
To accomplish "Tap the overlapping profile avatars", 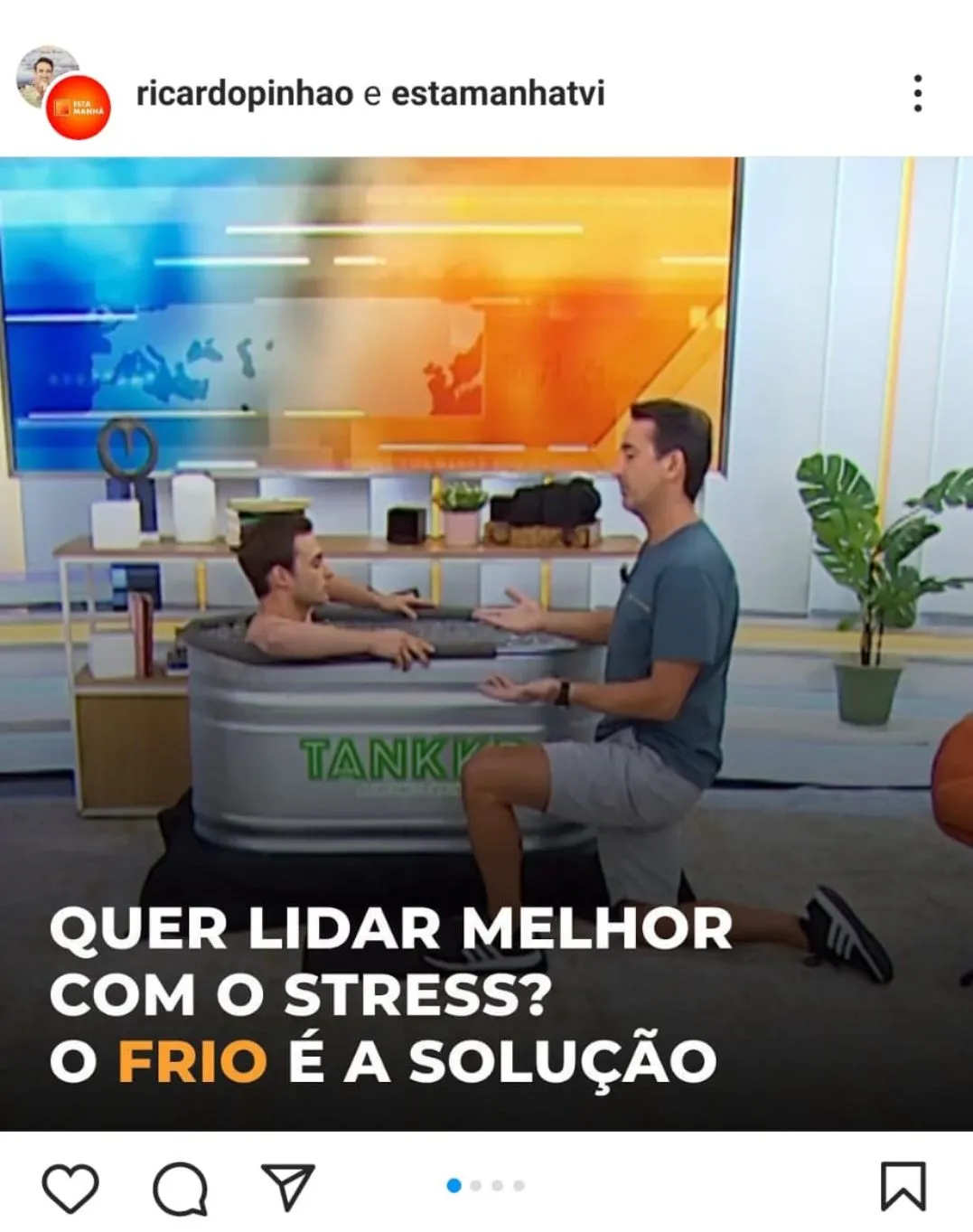I will 63,93.
